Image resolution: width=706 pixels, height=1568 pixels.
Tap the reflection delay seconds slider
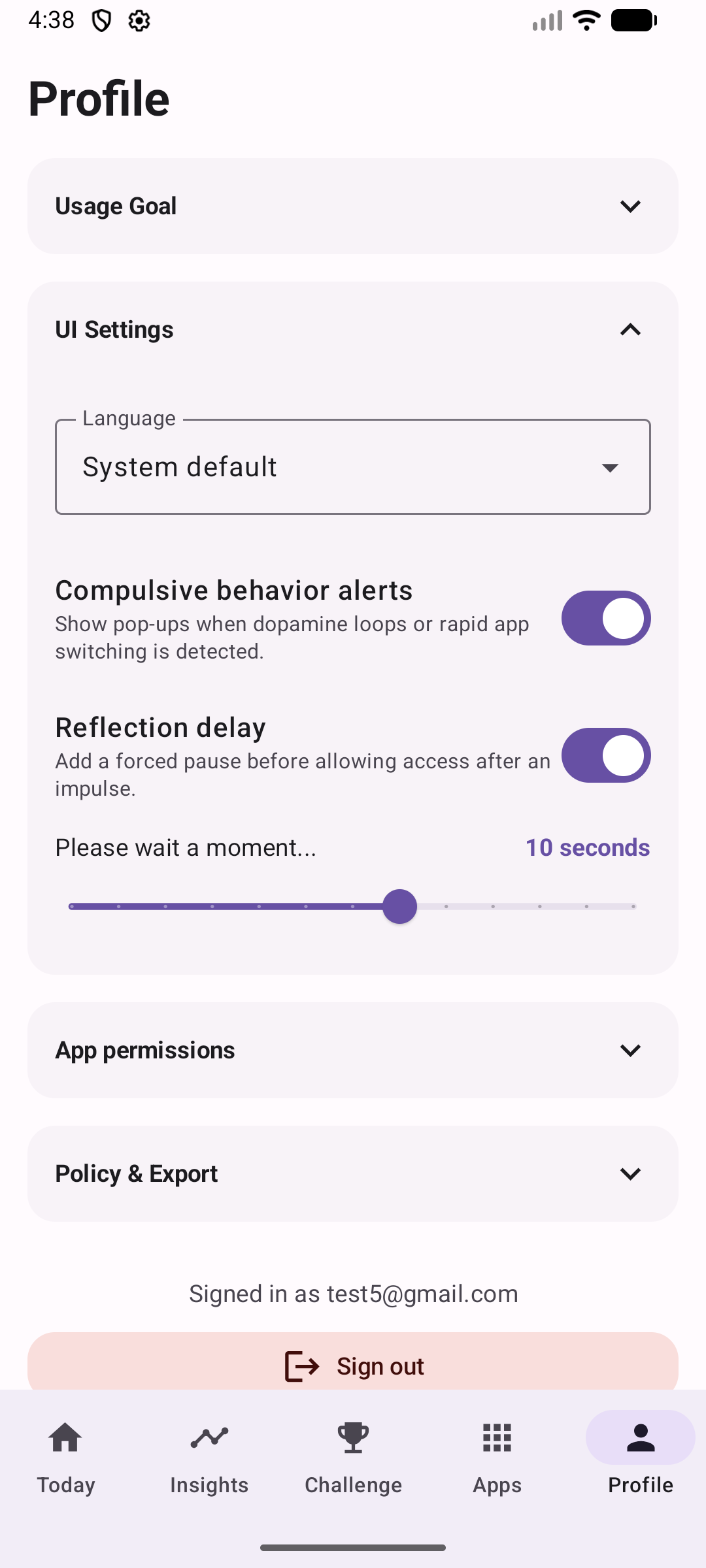(399, 907)
